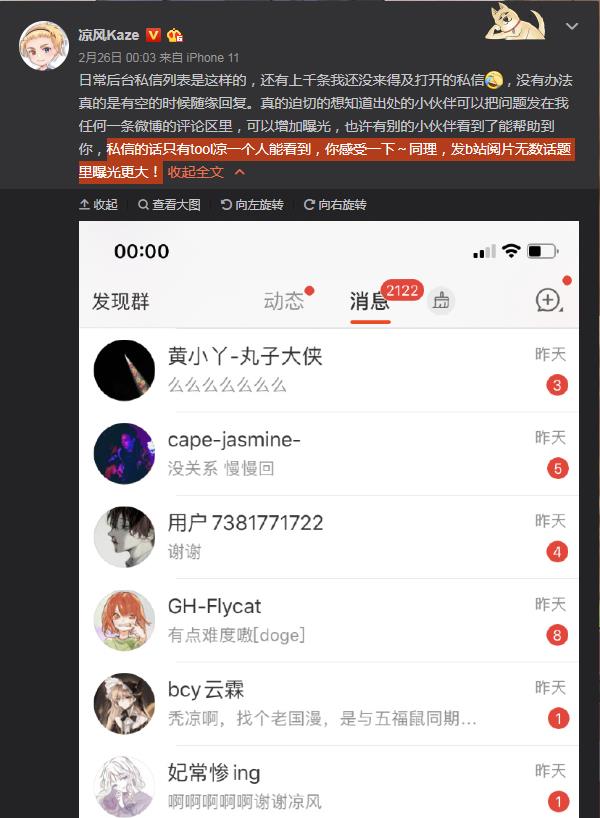Rotate the image right with 向右旋转
The width and height of the screenshot is (600, 818).
coord(335,204)
